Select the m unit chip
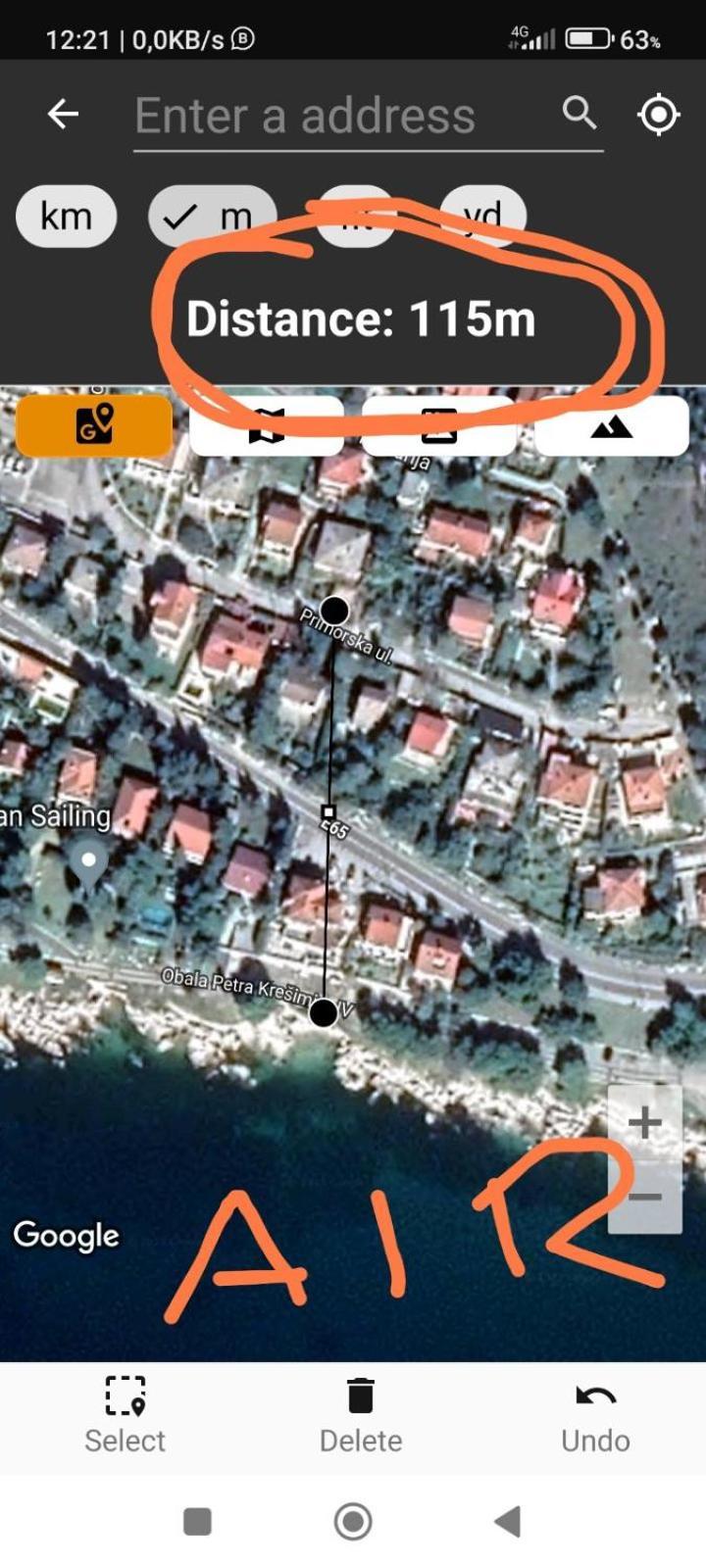The width and height of the screenshot is (706, 1568). (211, 216)
